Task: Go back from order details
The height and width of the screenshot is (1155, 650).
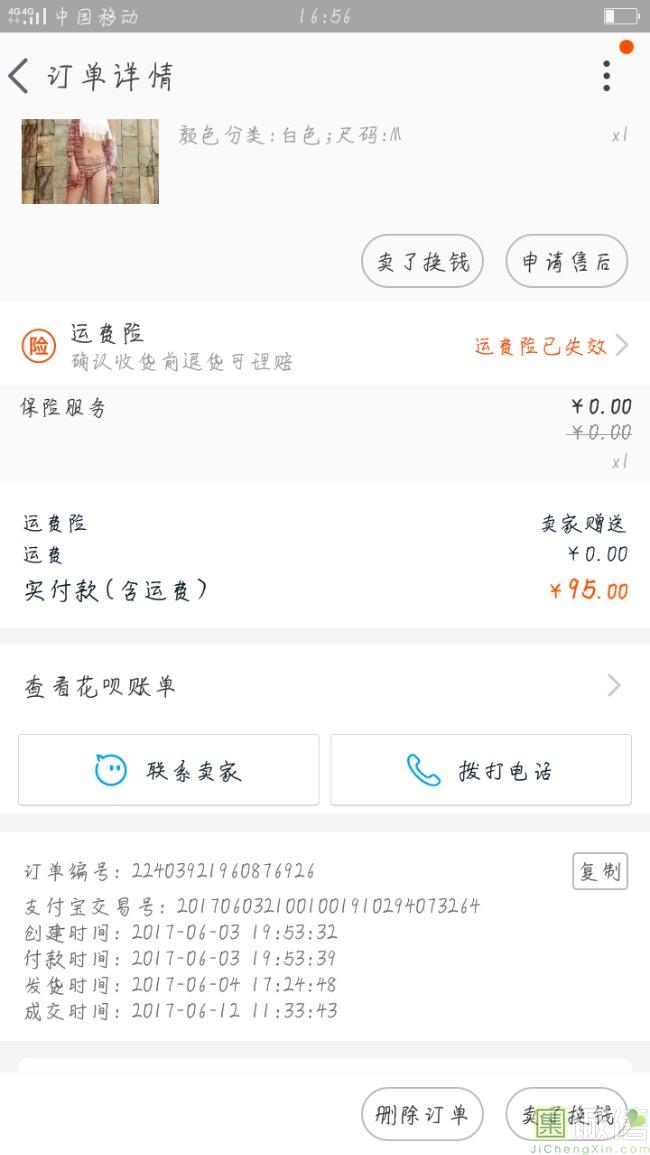Action: [20, 76]
